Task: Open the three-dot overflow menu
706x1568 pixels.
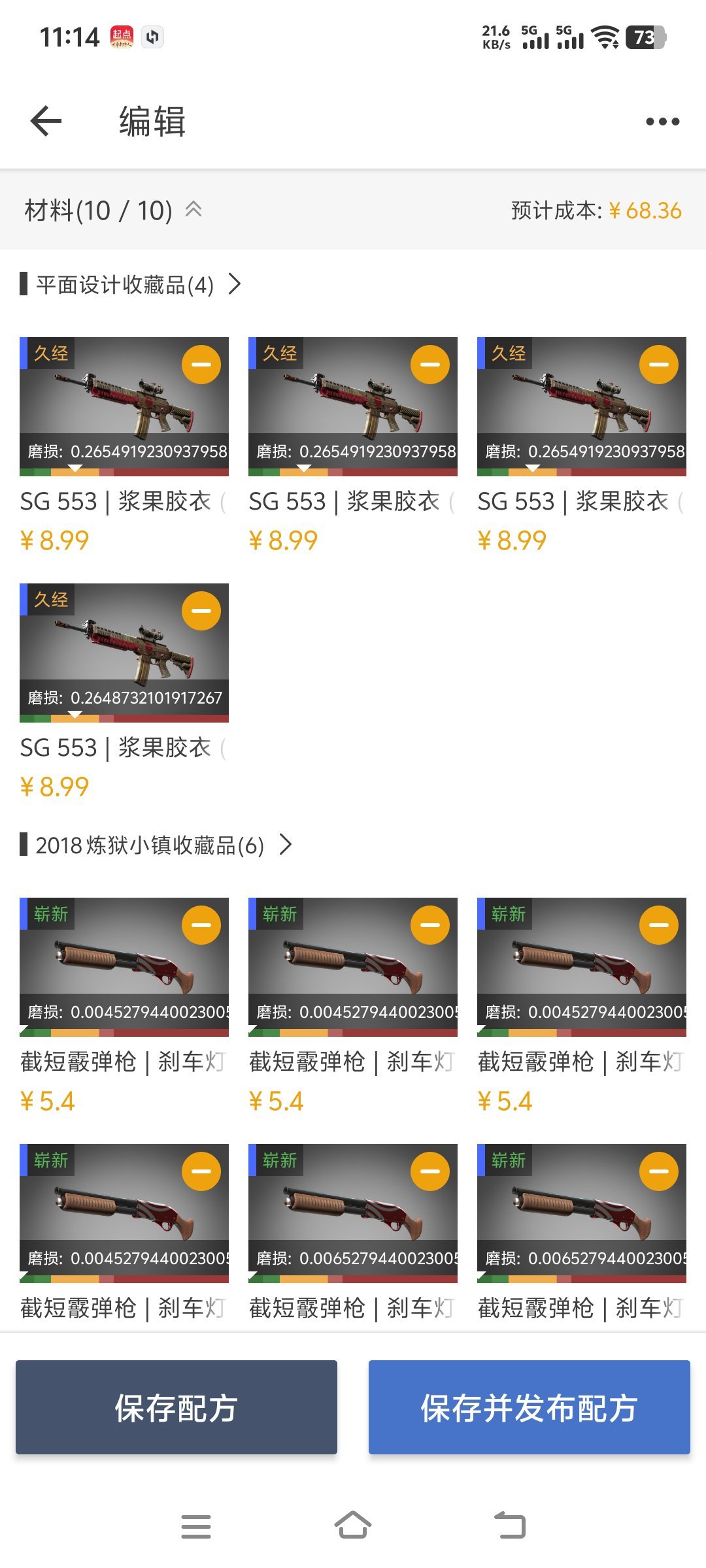Action: 662,122
